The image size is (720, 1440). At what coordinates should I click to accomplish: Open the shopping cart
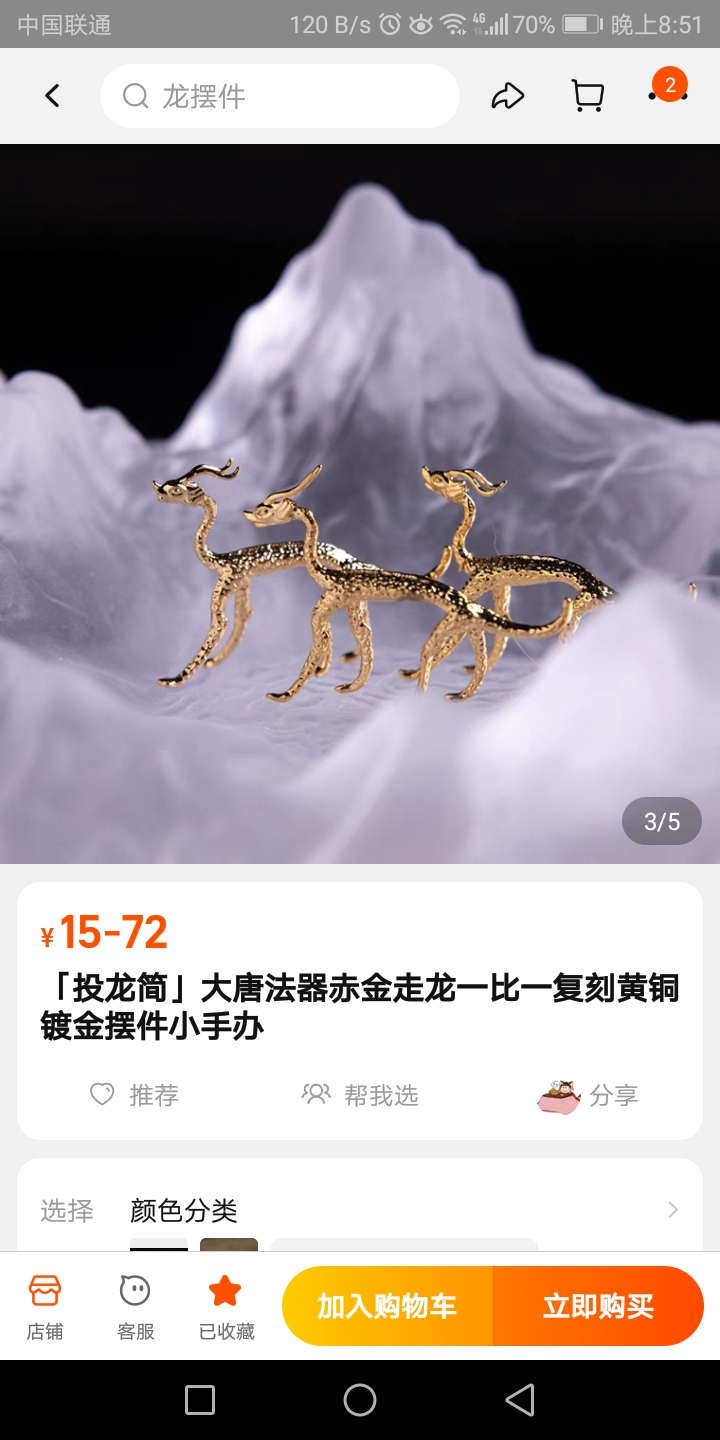tap(588, 96)
